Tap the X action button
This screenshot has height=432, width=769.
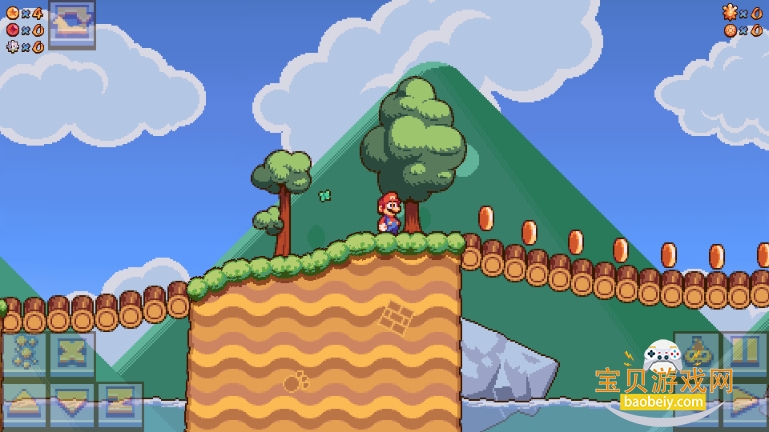click(71, 355)
